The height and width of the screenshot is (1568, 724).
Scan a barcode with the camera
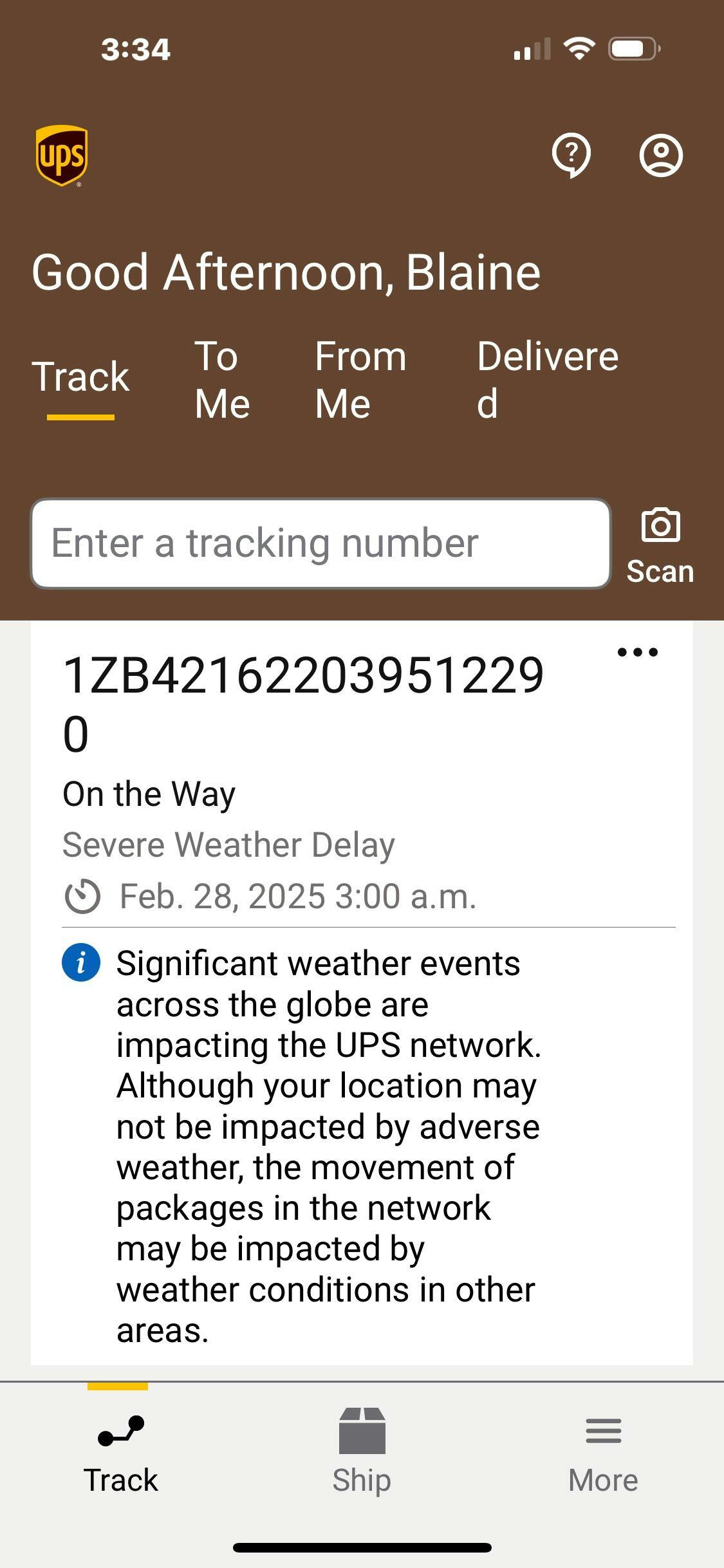pyautogui.click(x=660, y=545)
